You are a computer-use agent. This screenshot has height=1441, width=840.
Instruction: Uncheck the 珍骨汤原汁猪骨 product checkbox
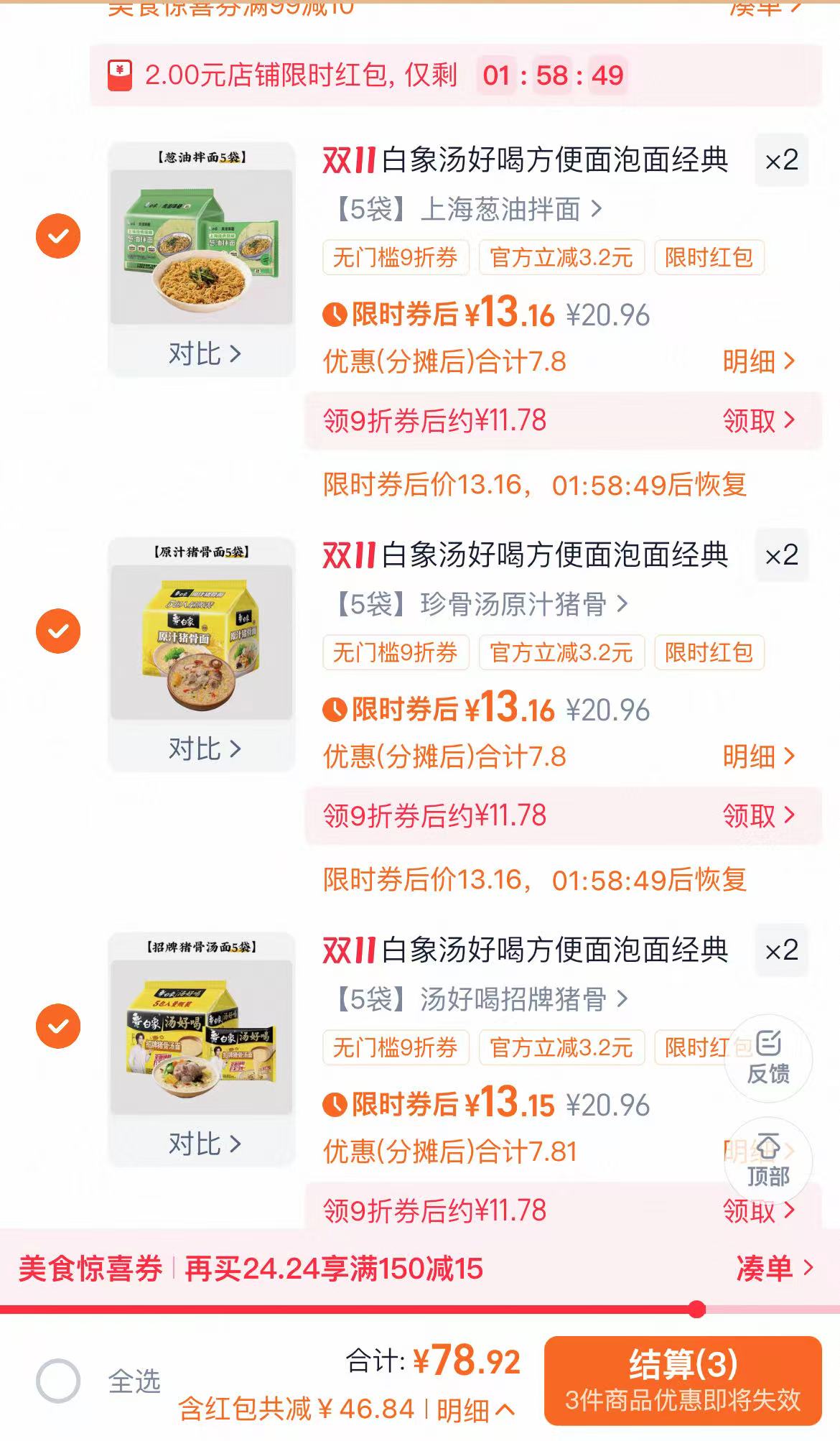pos(57,632)
